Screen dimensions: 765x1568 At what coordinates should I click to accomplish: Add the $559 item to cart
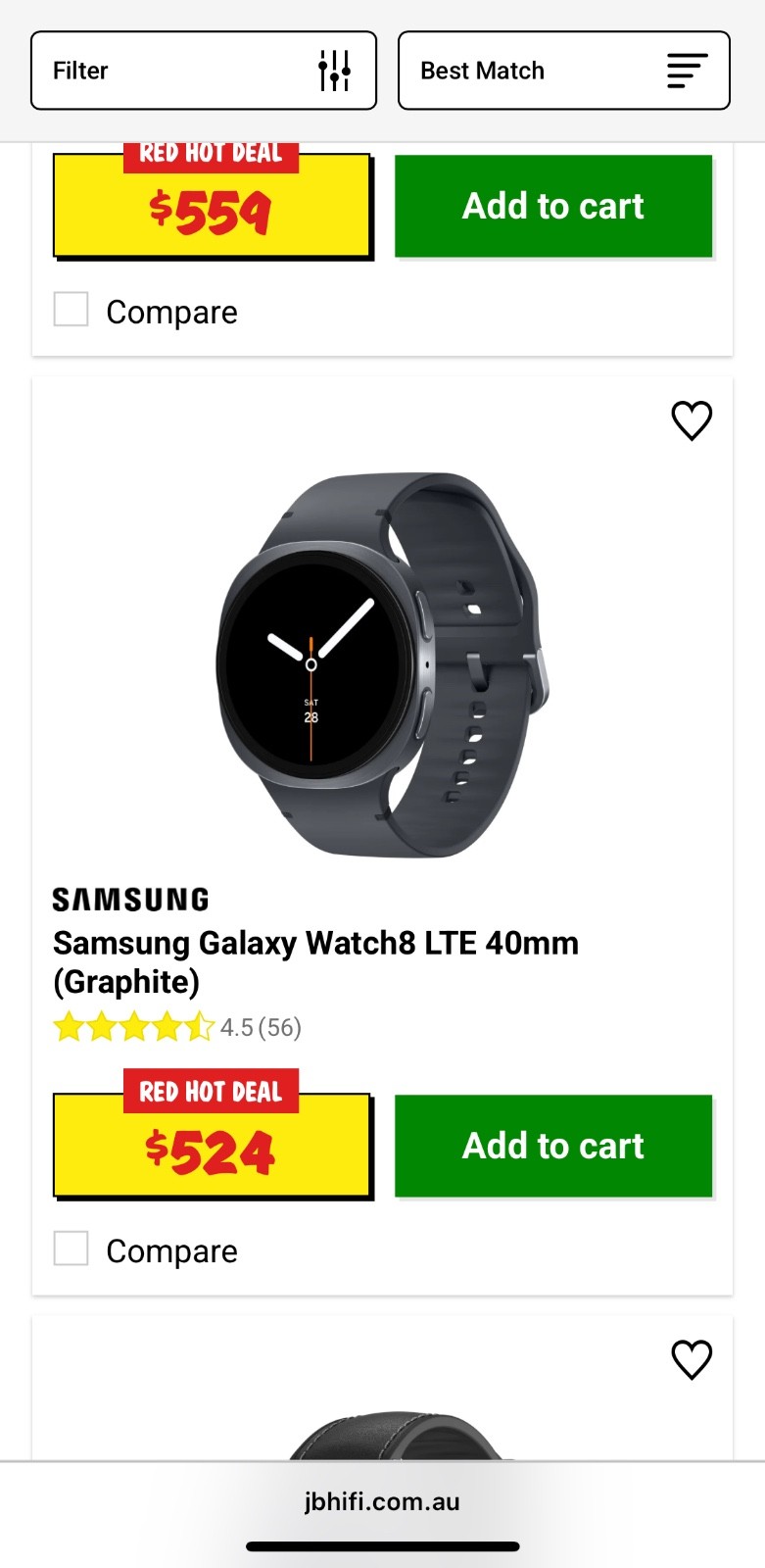(x=553, y=207)
